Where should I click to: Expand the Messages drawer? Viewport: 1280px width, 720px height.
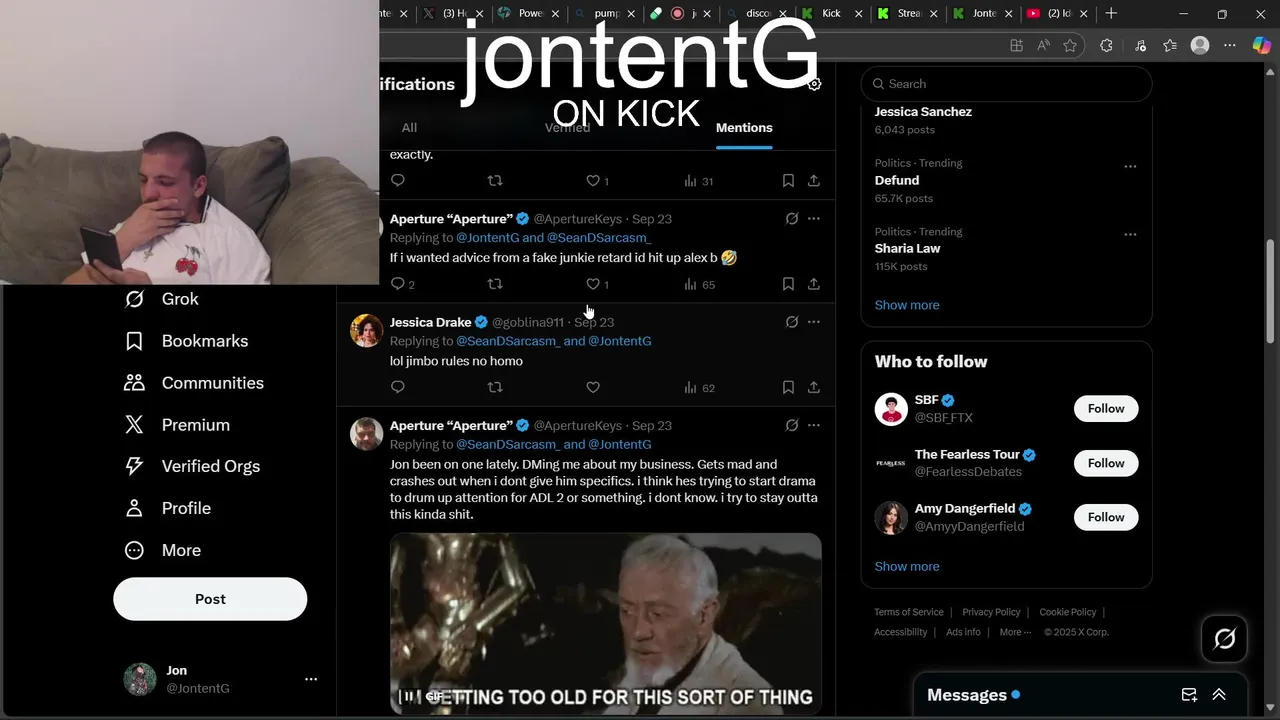[x=1219, y=695]
